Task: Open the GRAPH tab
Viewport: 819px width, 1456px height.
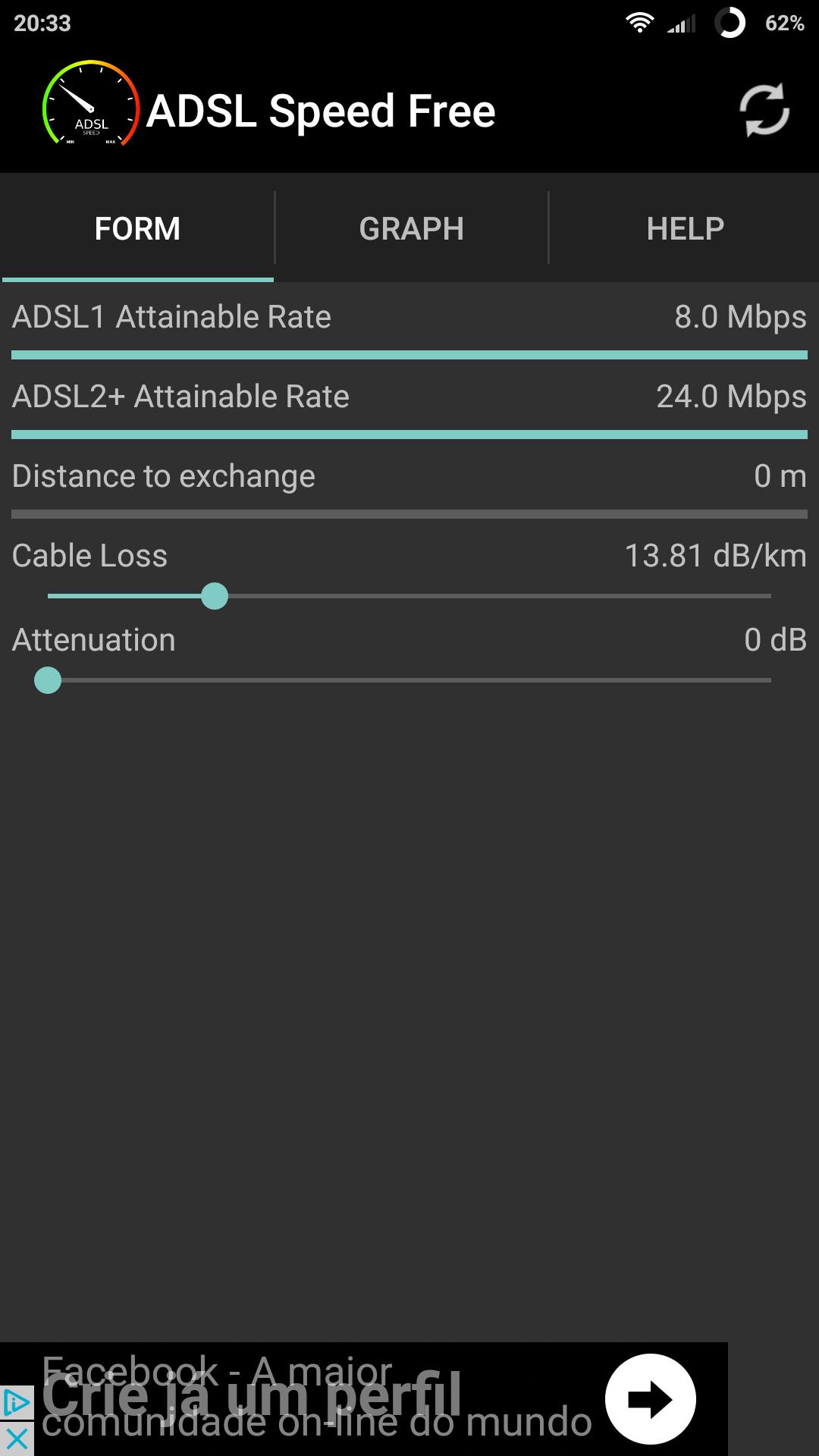Action: pos(412,227)
